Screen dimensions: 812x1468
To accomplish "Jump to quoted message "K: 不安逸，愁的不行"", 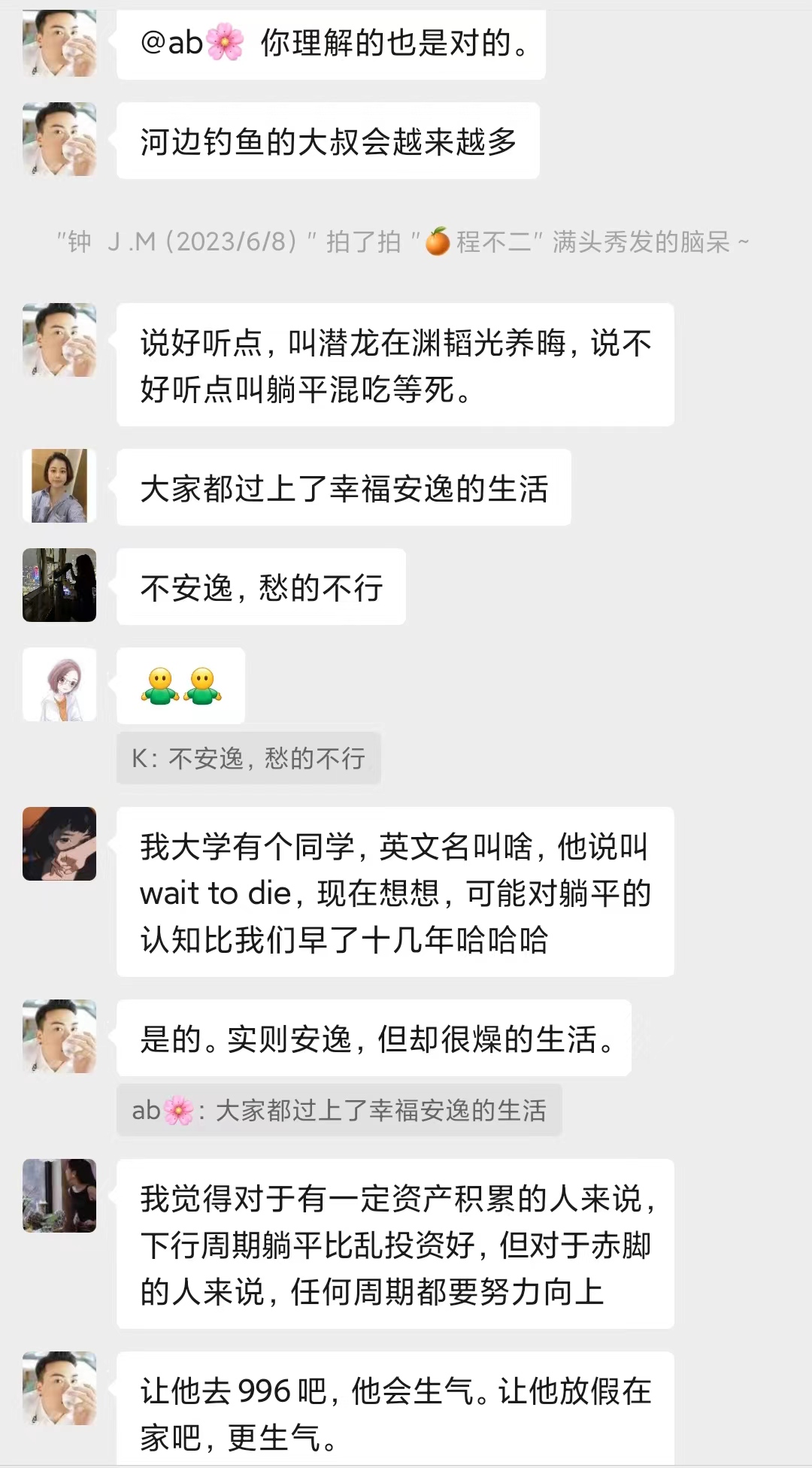I will [248, 758].
